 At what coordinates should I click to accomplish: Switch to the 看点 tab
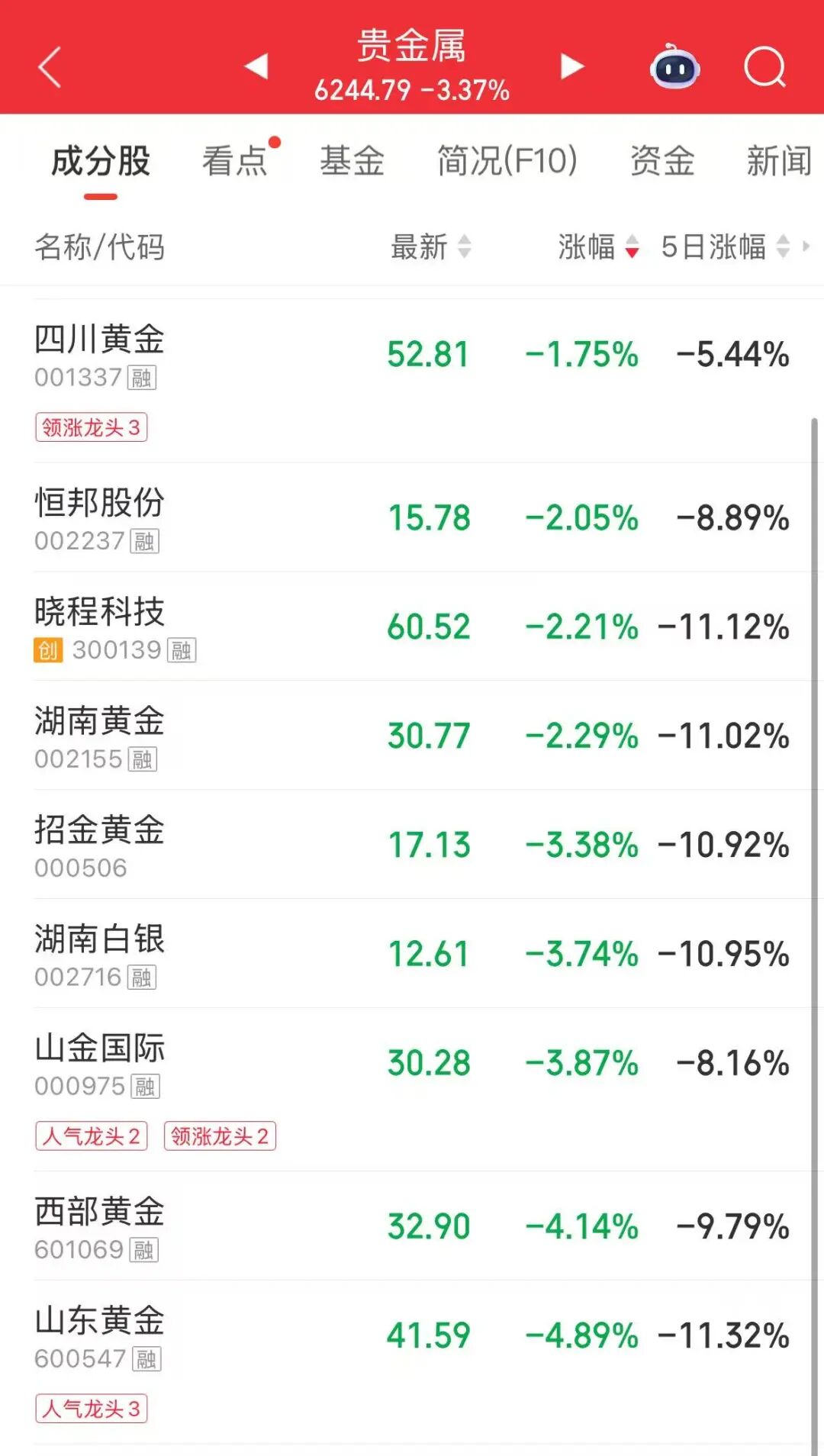click(235, 162)
